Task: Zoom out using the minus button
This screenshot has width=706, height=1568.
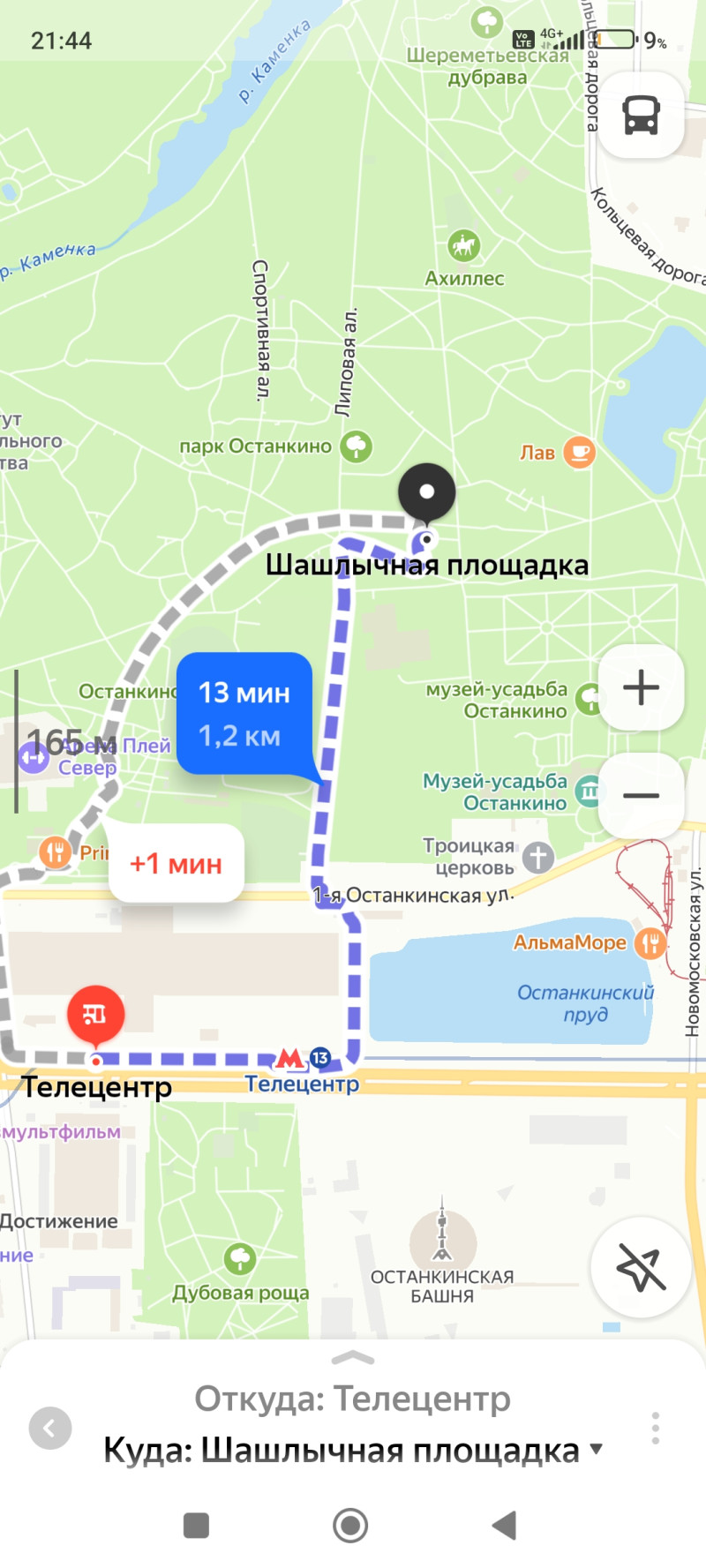Action: click(641, 796)
